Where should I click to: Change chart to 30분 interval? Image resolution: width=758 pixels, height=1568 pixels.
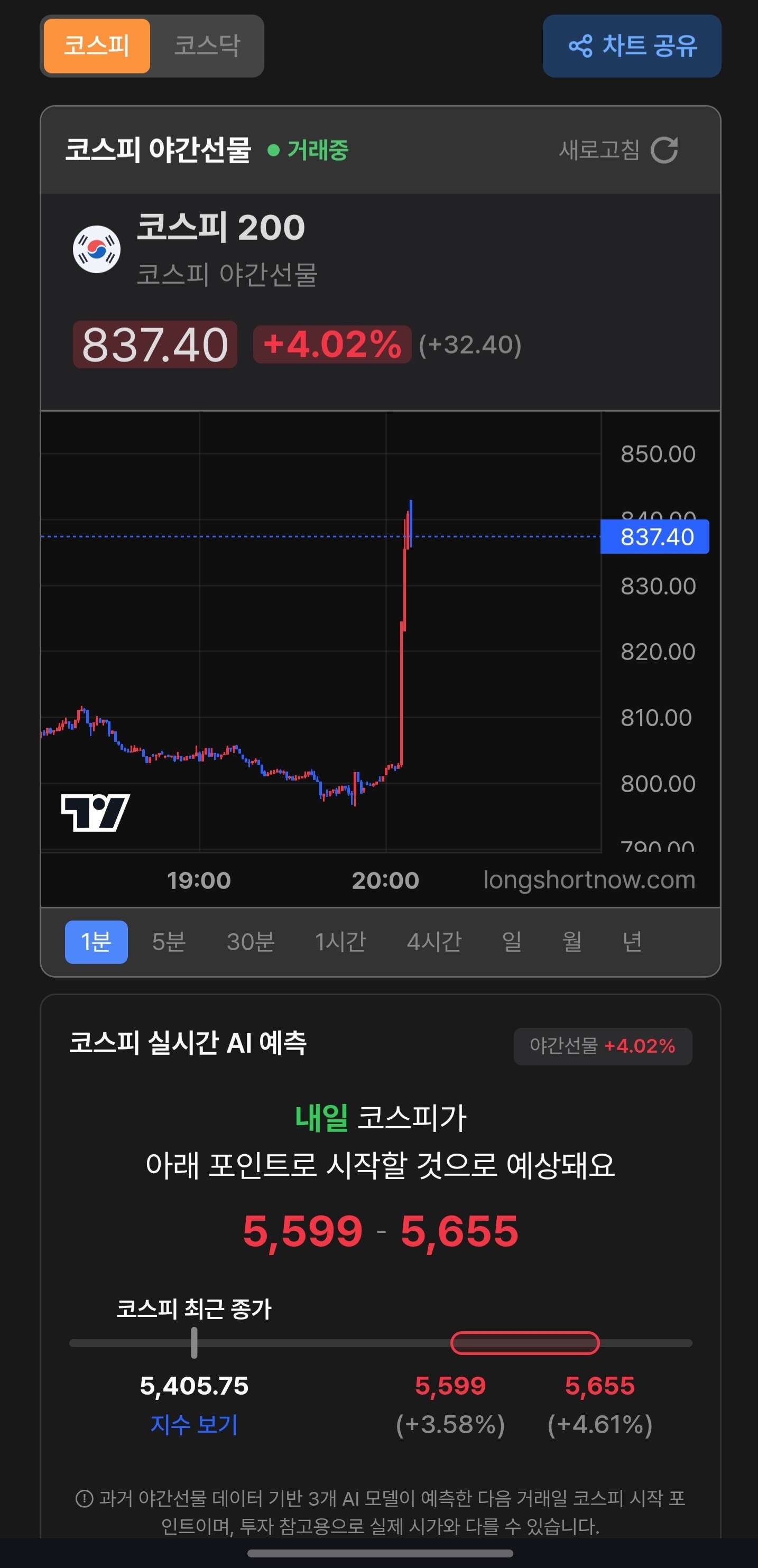pyautogui.click(x=251, y=942)
